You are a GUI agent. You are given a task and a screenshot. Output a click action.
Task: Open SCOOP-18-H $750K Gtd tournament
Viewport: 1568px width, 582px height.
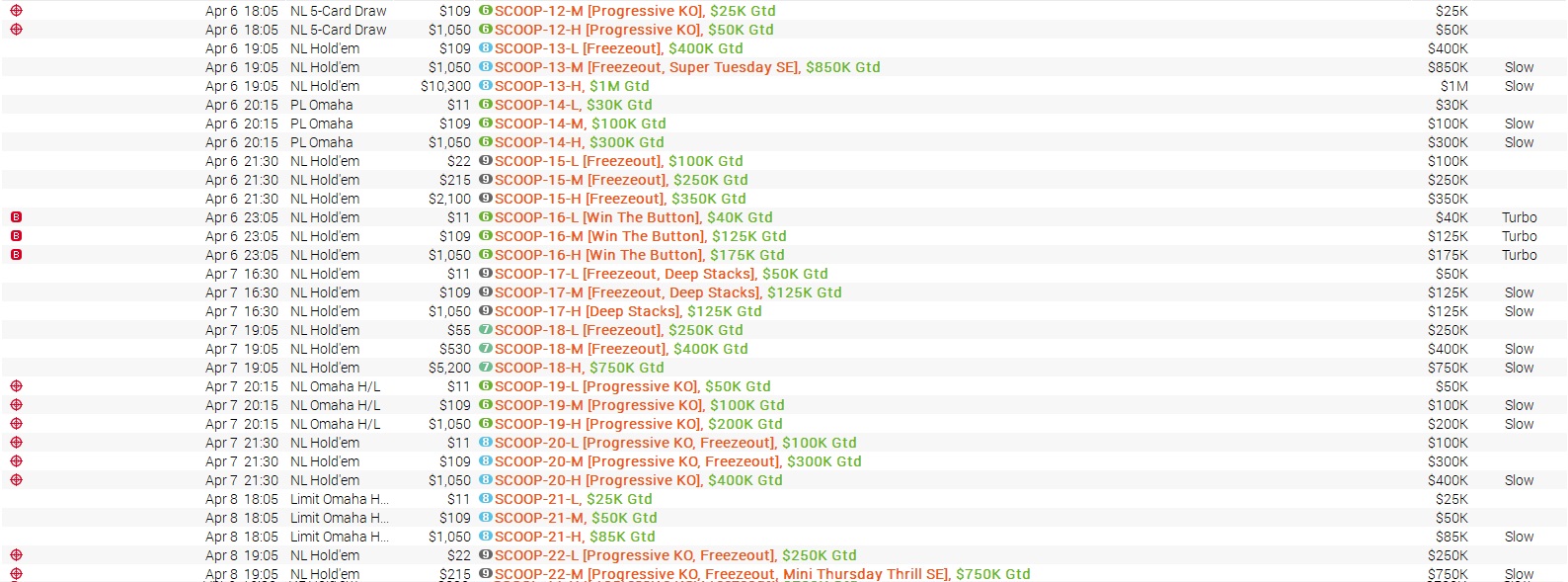(579, 368)
